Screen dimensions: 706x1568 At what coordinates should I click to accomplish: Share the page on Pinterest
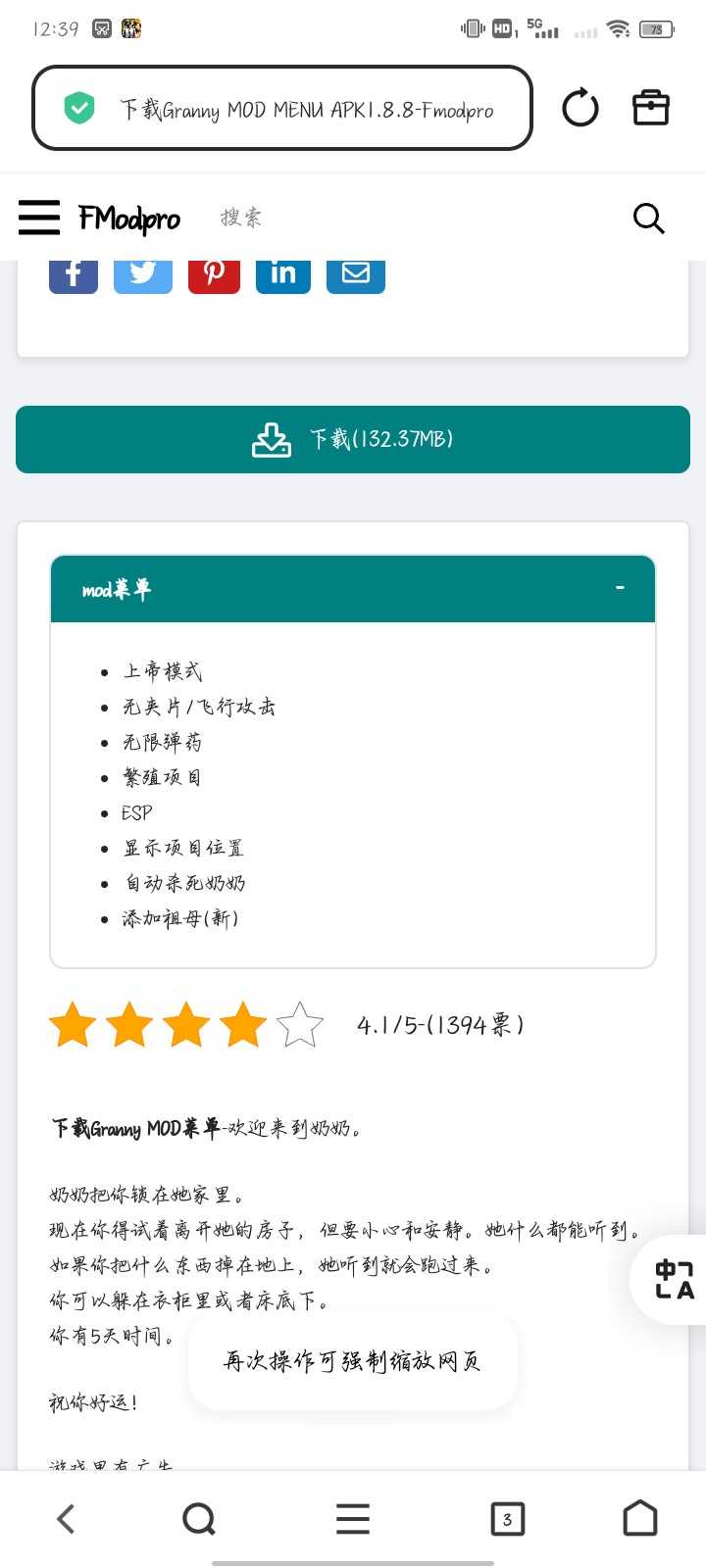[214, 273]
